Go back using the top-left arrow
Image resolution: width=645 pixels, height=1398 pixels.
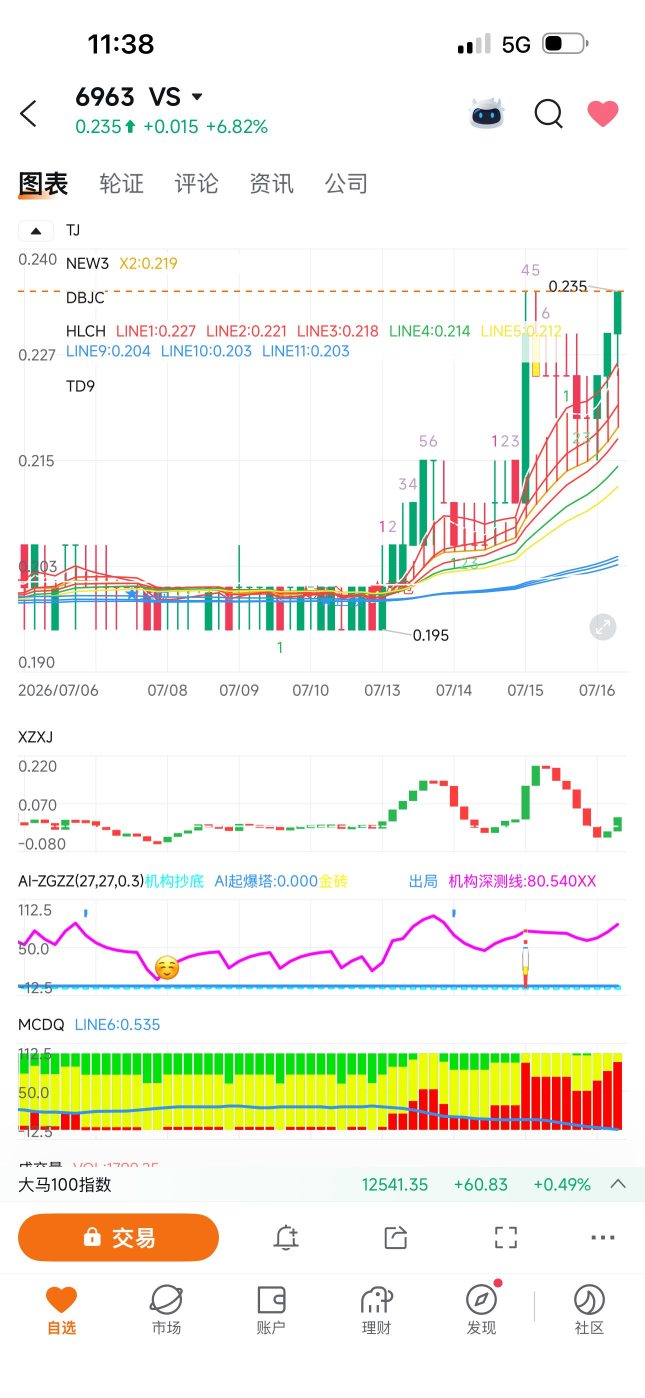point(28,113)
